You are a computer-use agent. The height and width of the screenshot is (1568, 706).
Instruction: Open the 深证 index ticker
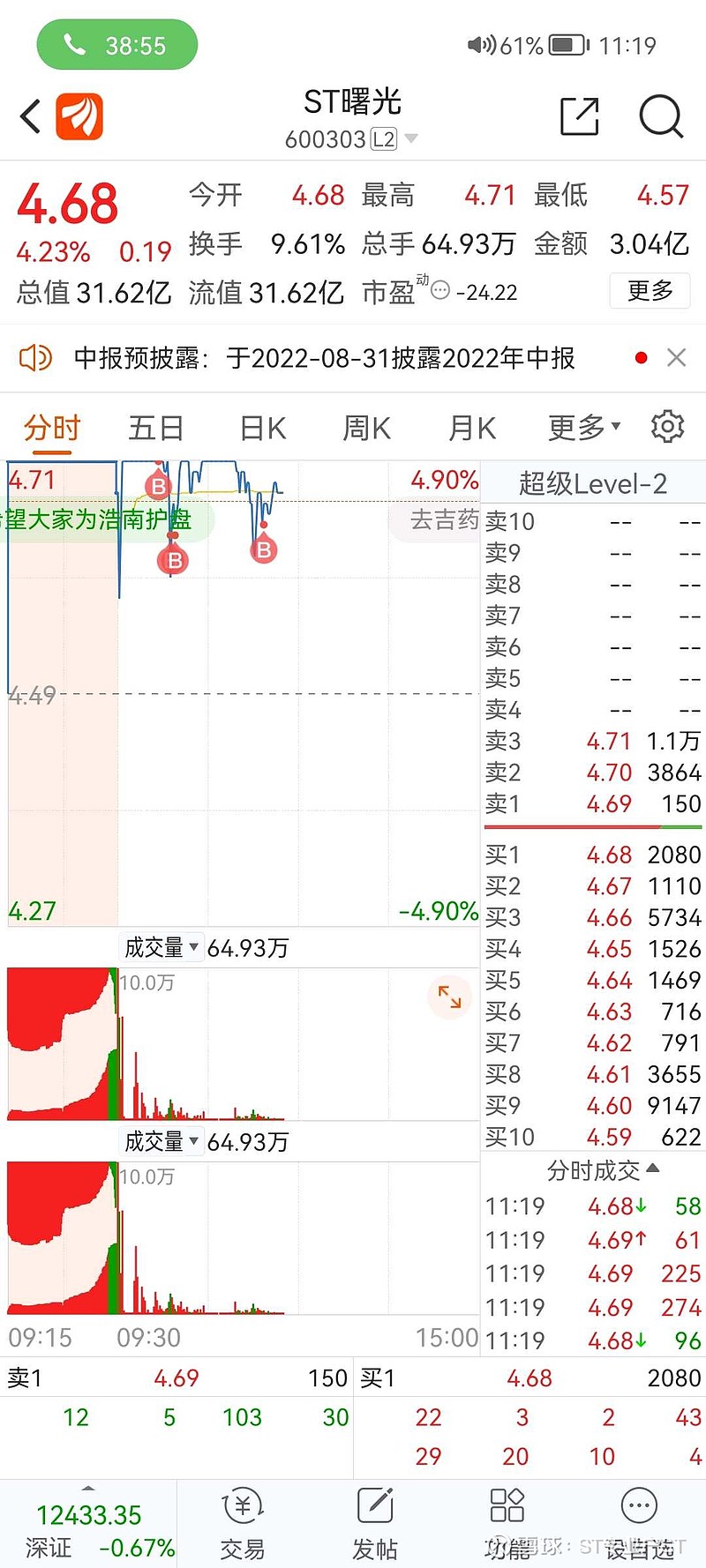(x=88, y=1530)
